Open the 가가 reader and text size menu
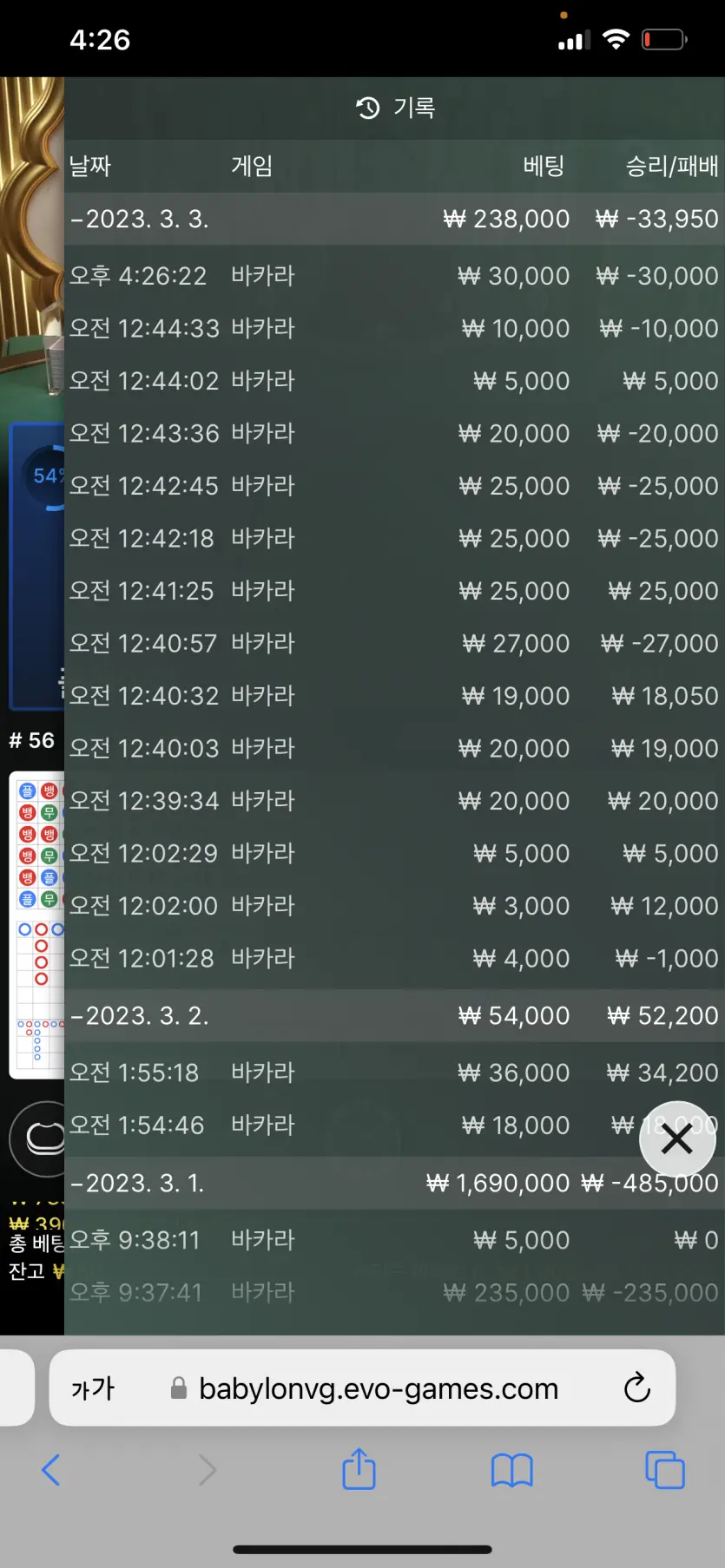 93,1388
